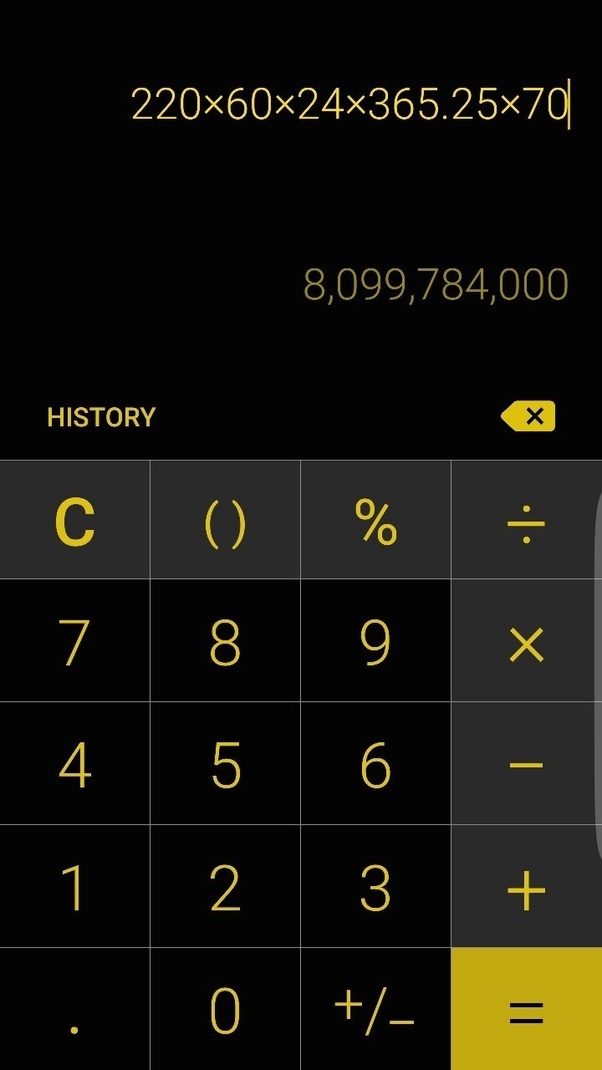Screen dimensions: 602x1070
Task: Enter digit 0
Action: tap(225, 1010)
